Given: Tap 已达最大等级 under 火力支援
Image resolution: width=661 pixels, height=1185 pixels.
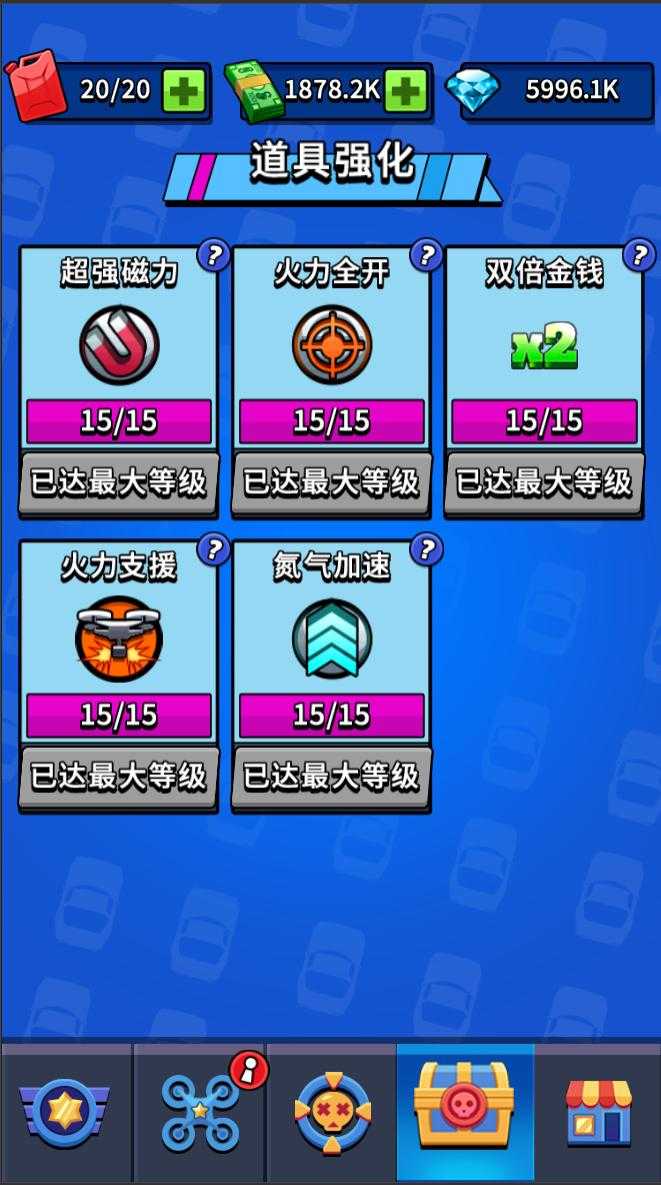Looking at the screenshot, I should [118, 776].
